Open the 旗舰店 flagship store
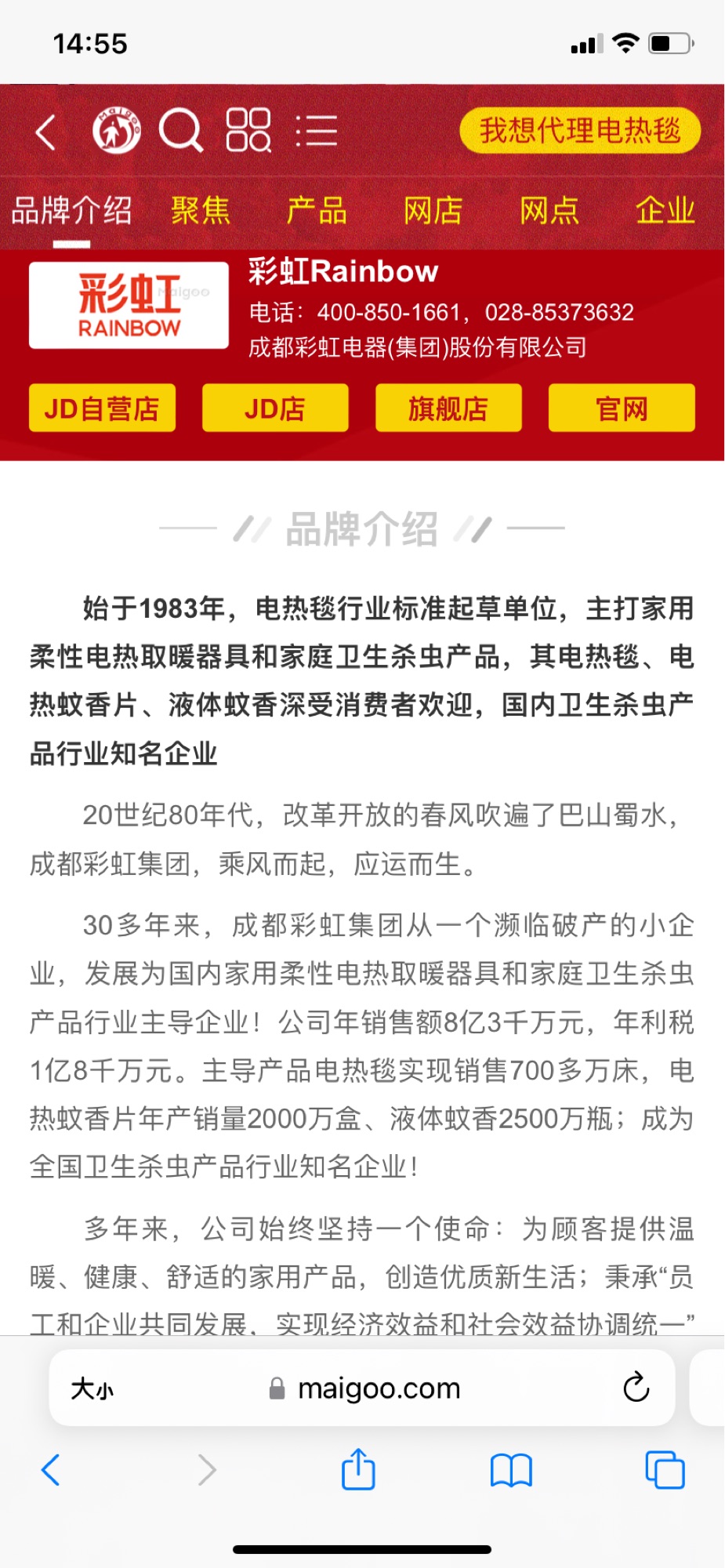Screen dimensions: 725x1568 pyautogui.click(x=448, y=408)
